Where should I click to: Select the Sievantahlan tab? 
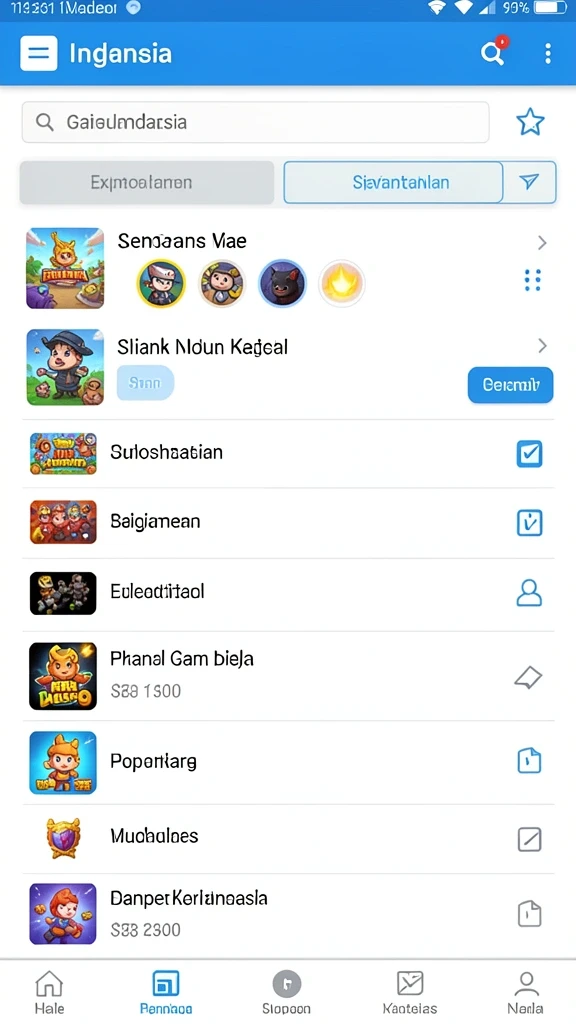(393, 182)
